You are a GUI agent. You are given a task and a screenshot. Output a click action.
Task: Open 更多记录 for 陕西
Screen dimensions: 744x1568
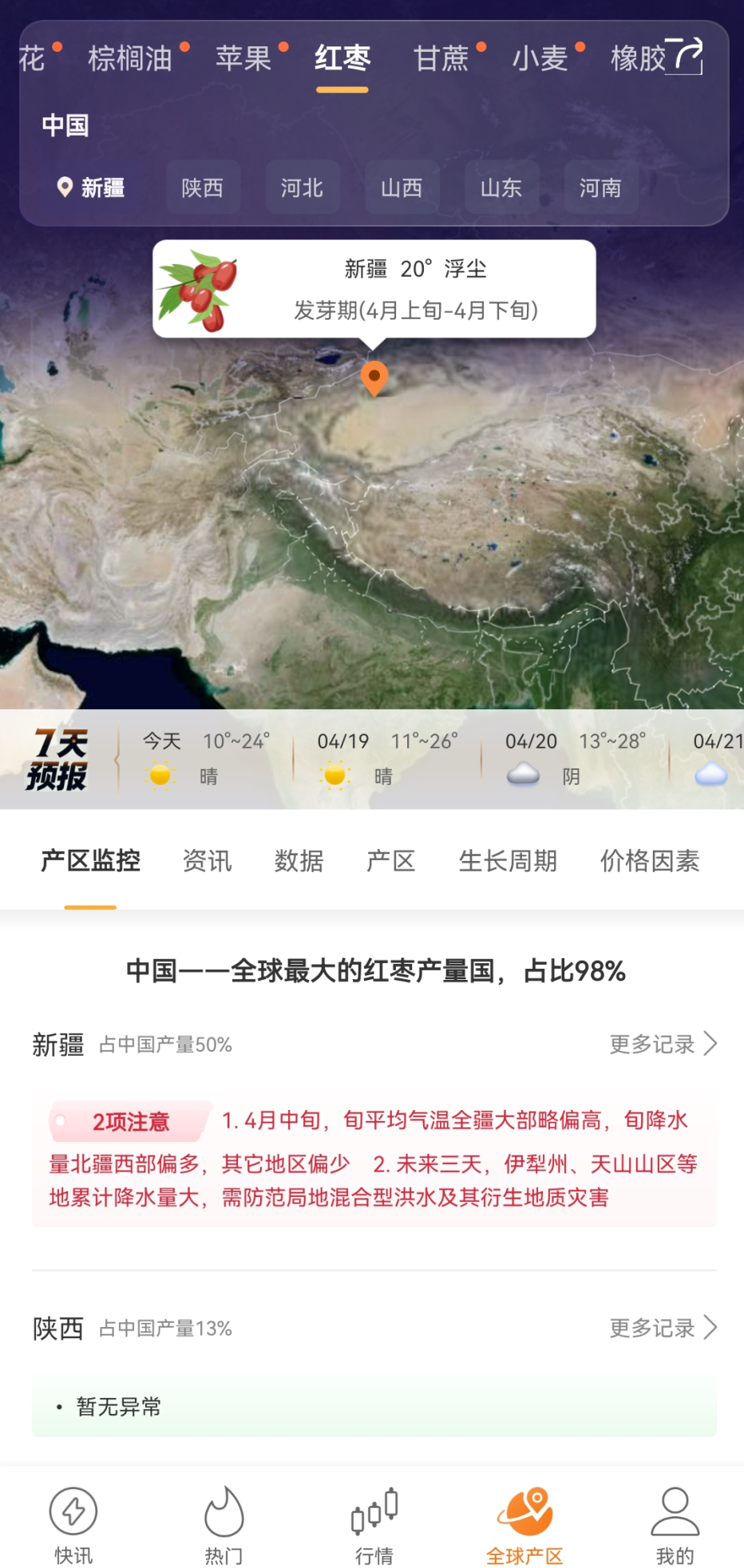[663, 1328]
